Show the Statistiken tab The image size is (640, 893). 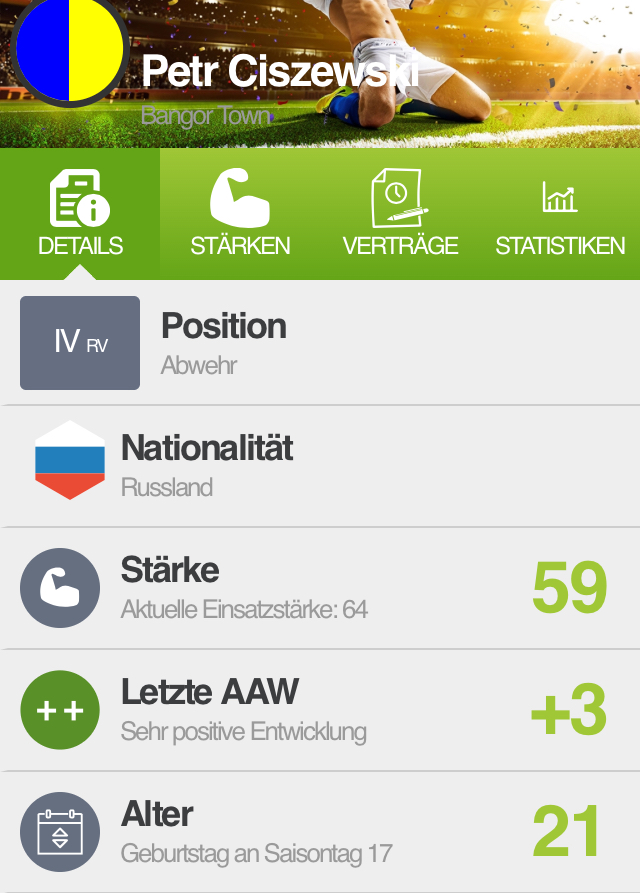560,214
